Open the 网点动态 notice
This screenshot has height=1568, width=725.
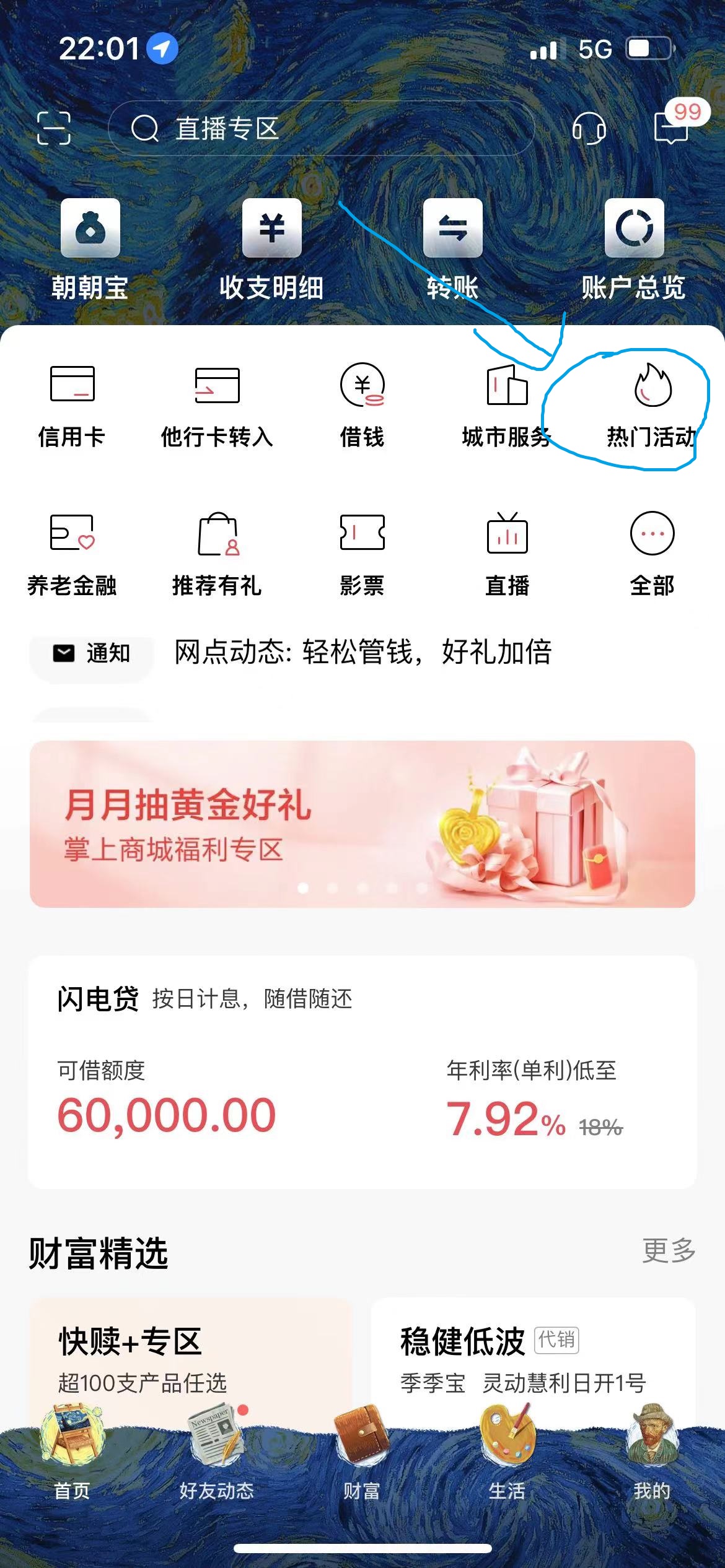(x=362, y=652)
